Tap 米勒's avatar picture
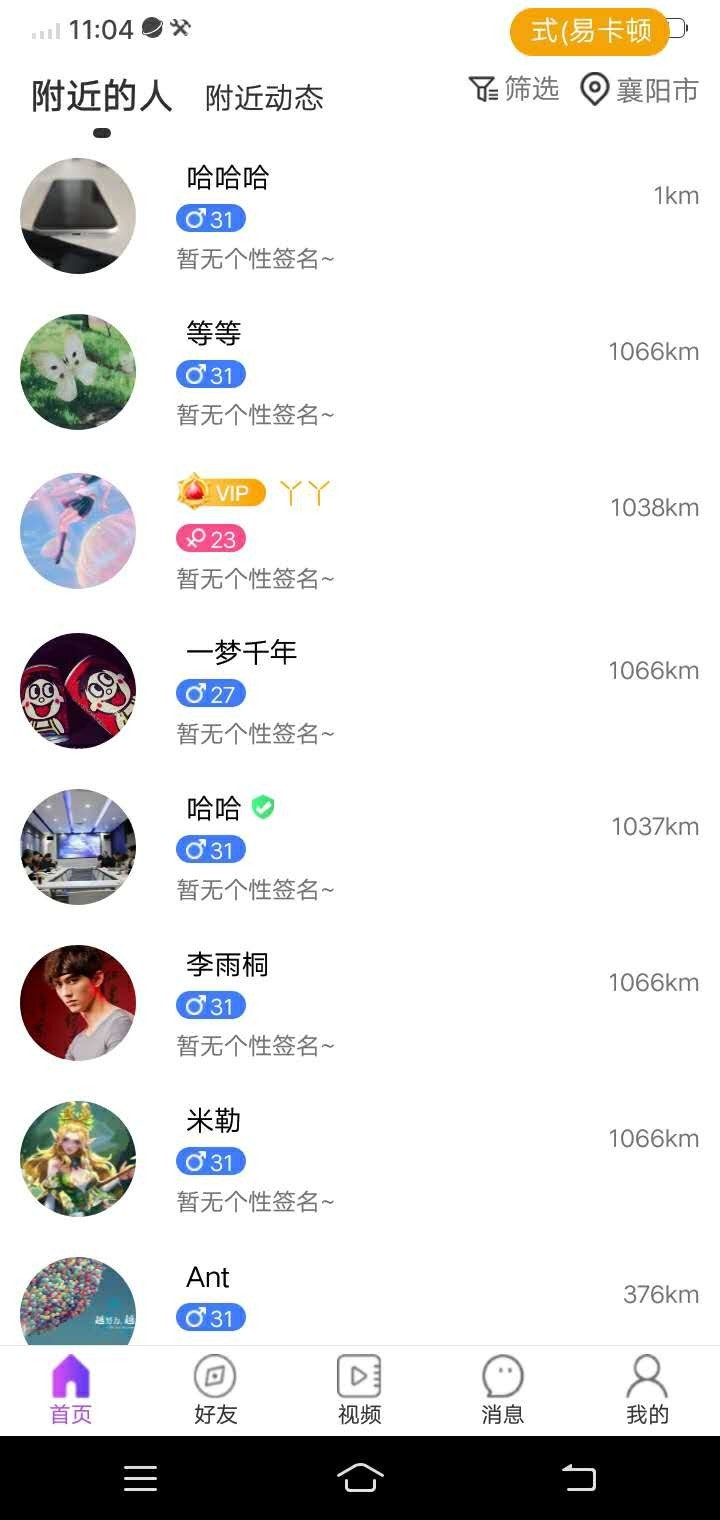 tap(77, 1159)
